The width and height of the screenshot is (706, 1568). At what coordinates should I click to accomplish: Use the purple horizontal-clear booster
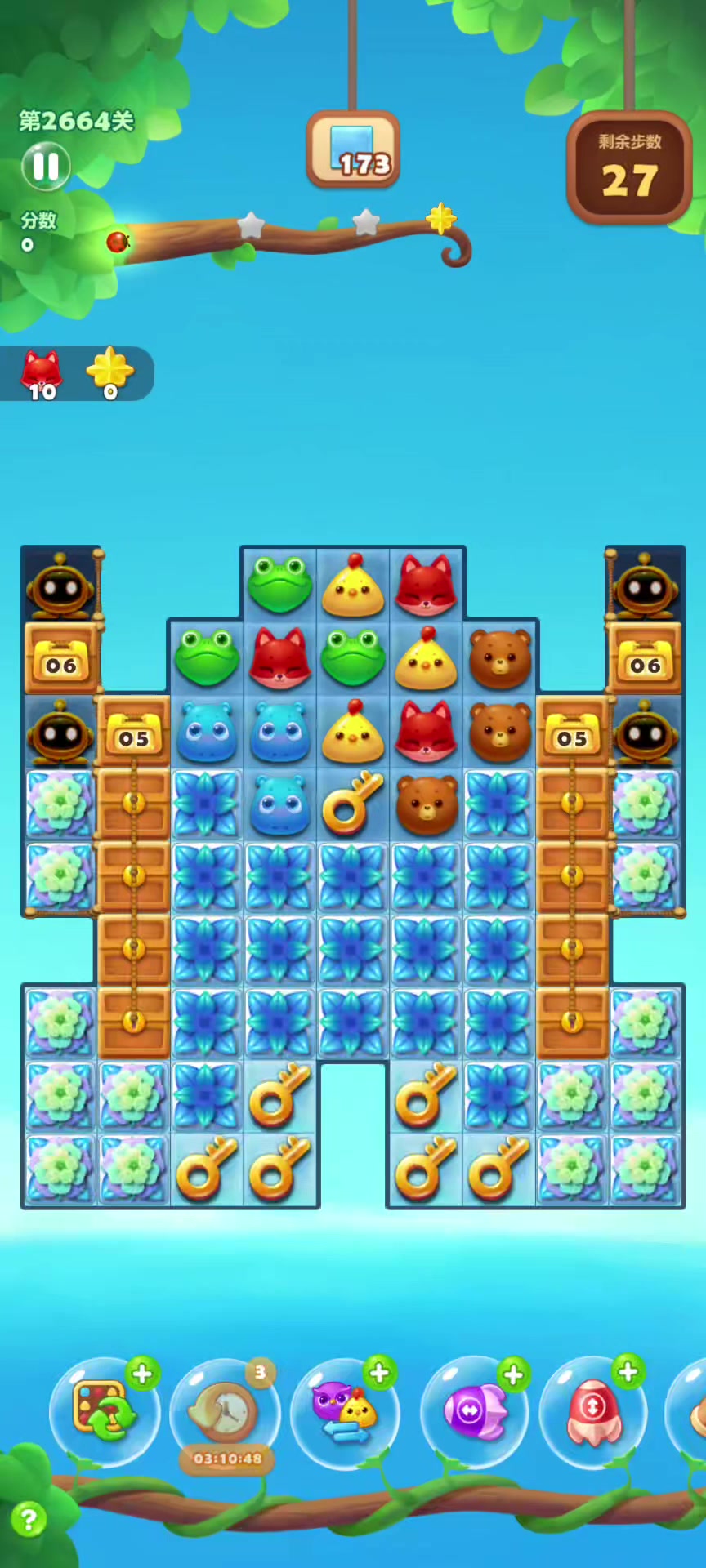point(474,1411)
